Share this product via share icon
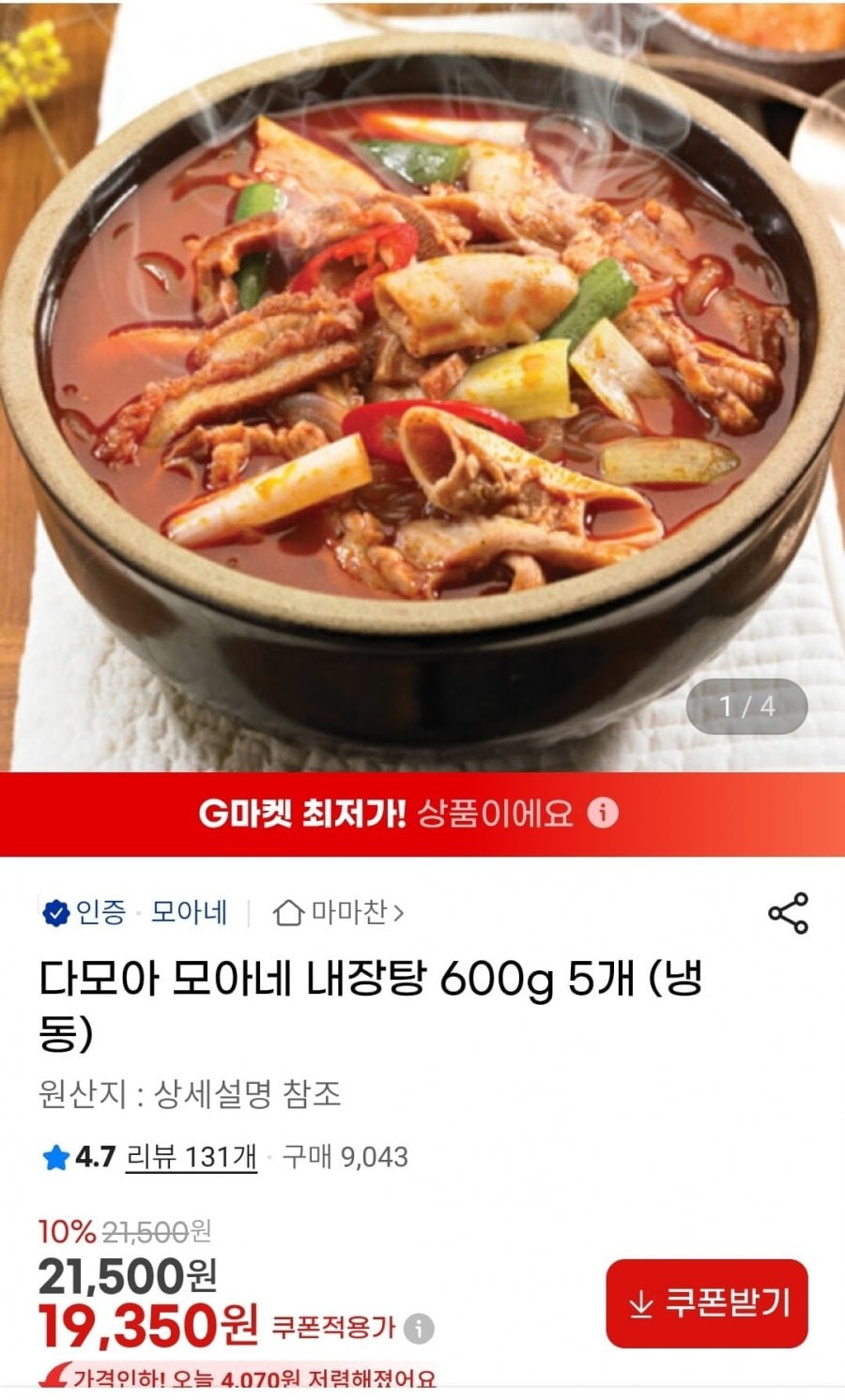The image size is (845, 1400). (x=788, y=913)
